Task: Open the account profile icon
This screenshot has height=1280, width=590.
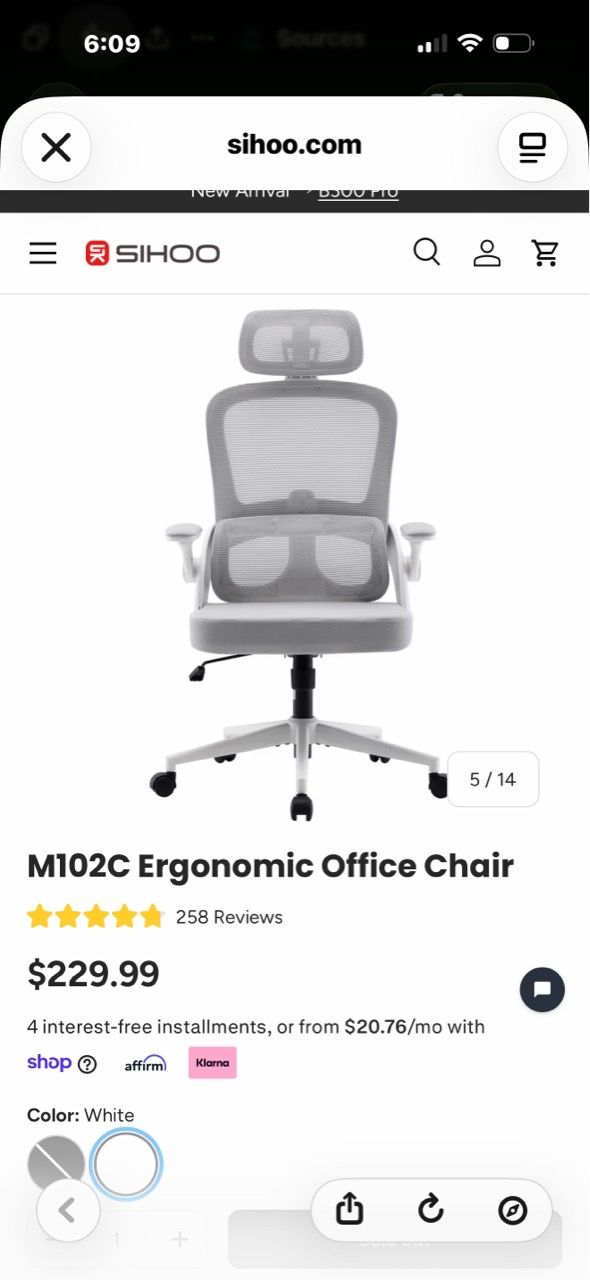Action: tap(487, 253)
